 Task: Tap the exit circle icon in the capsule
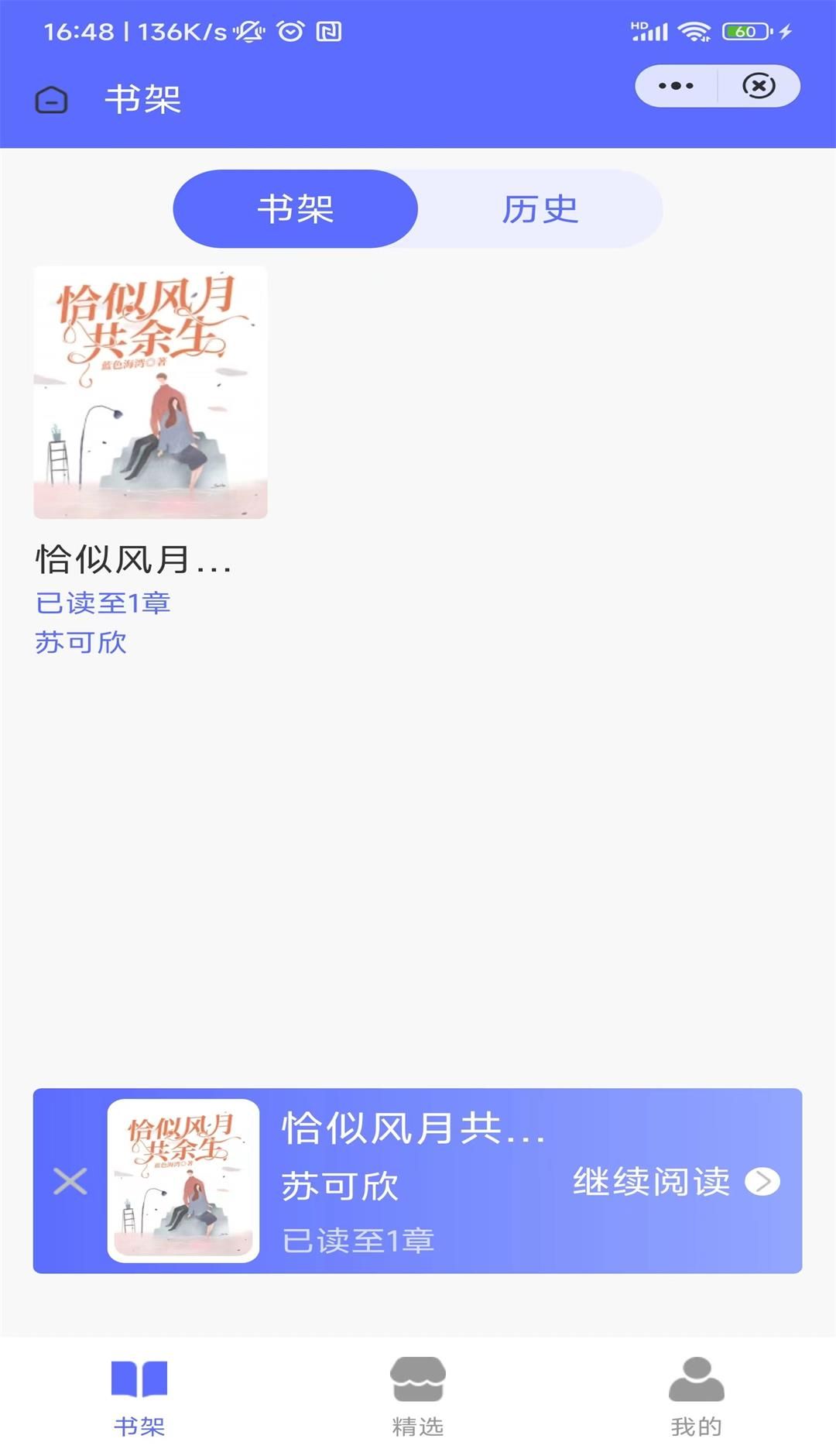pyautogui.click(x=757, y=85)
